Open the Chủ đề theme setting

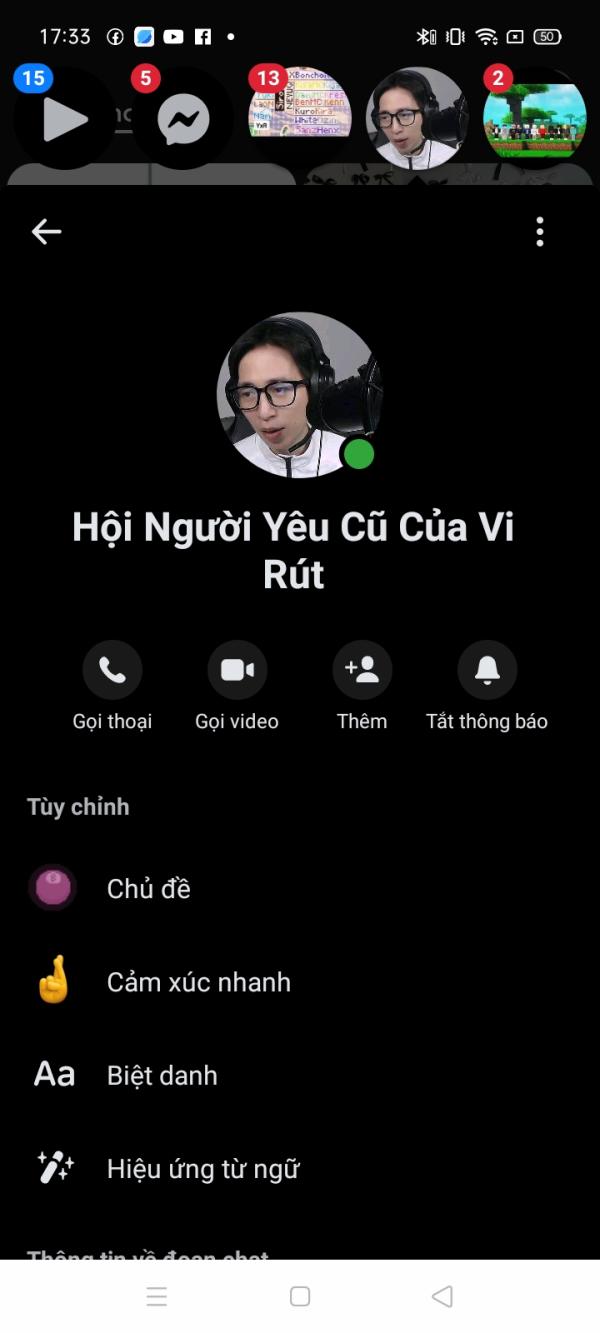(148, 889)
